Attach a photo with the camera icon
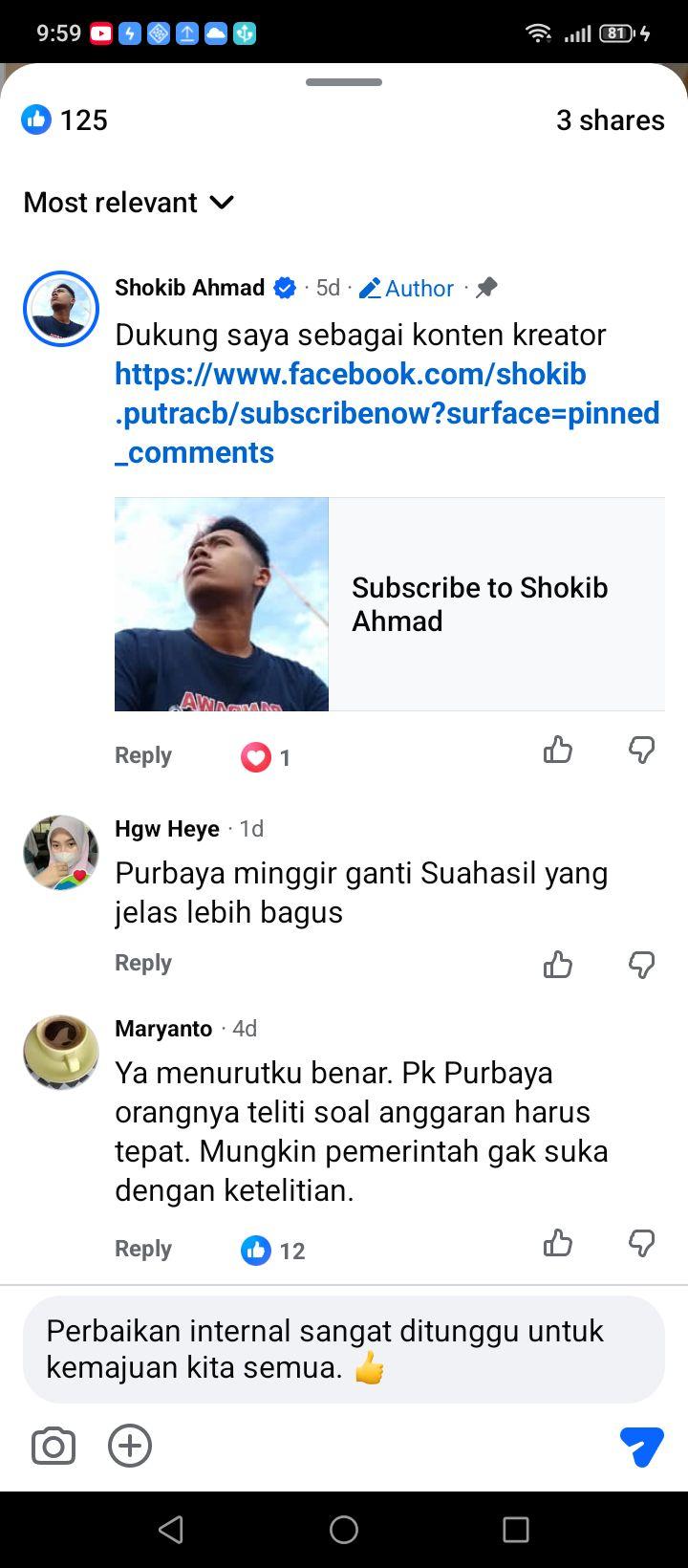Viewport: 688px width, 1568px height. pyautogui.click(x=54, y=1446)
